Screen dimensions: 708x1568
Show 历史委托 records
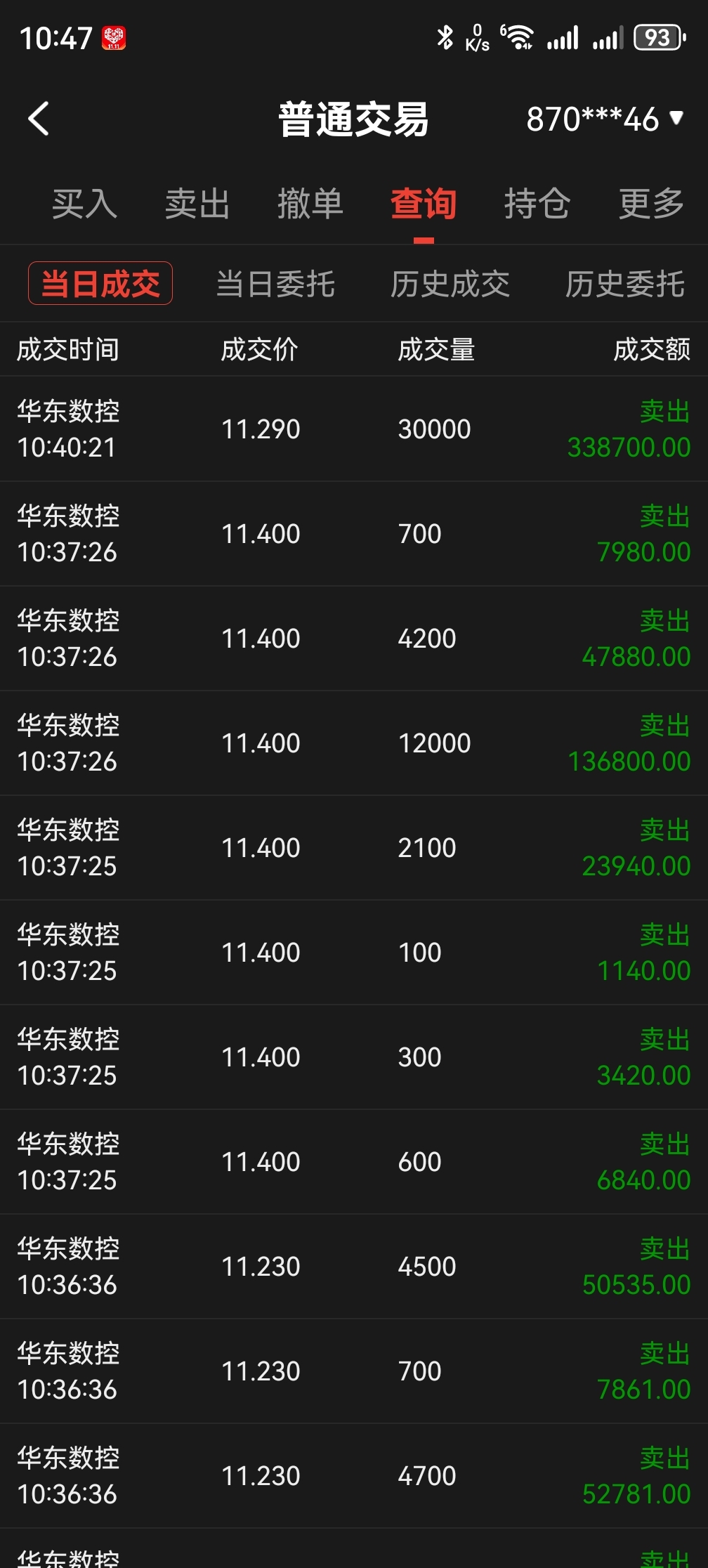[624, 284]
